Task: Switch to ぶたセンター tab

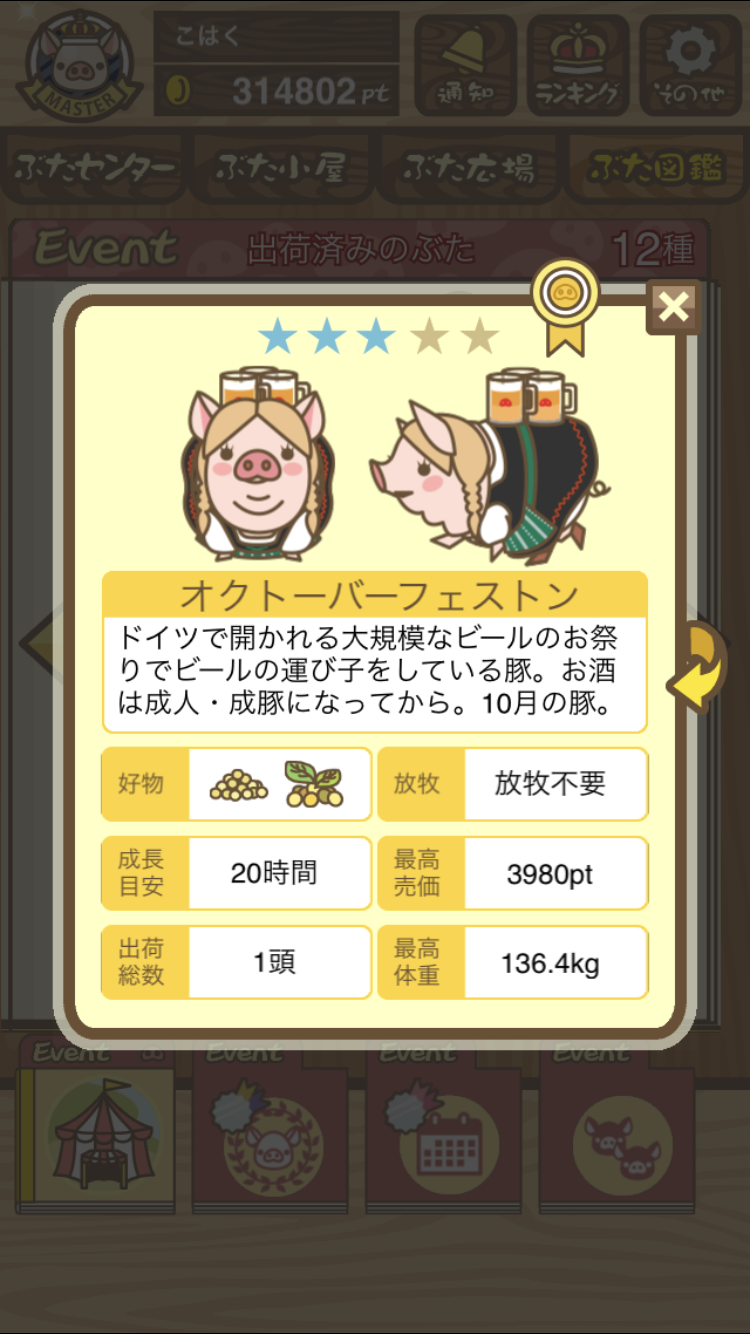Action: (95, 168)
